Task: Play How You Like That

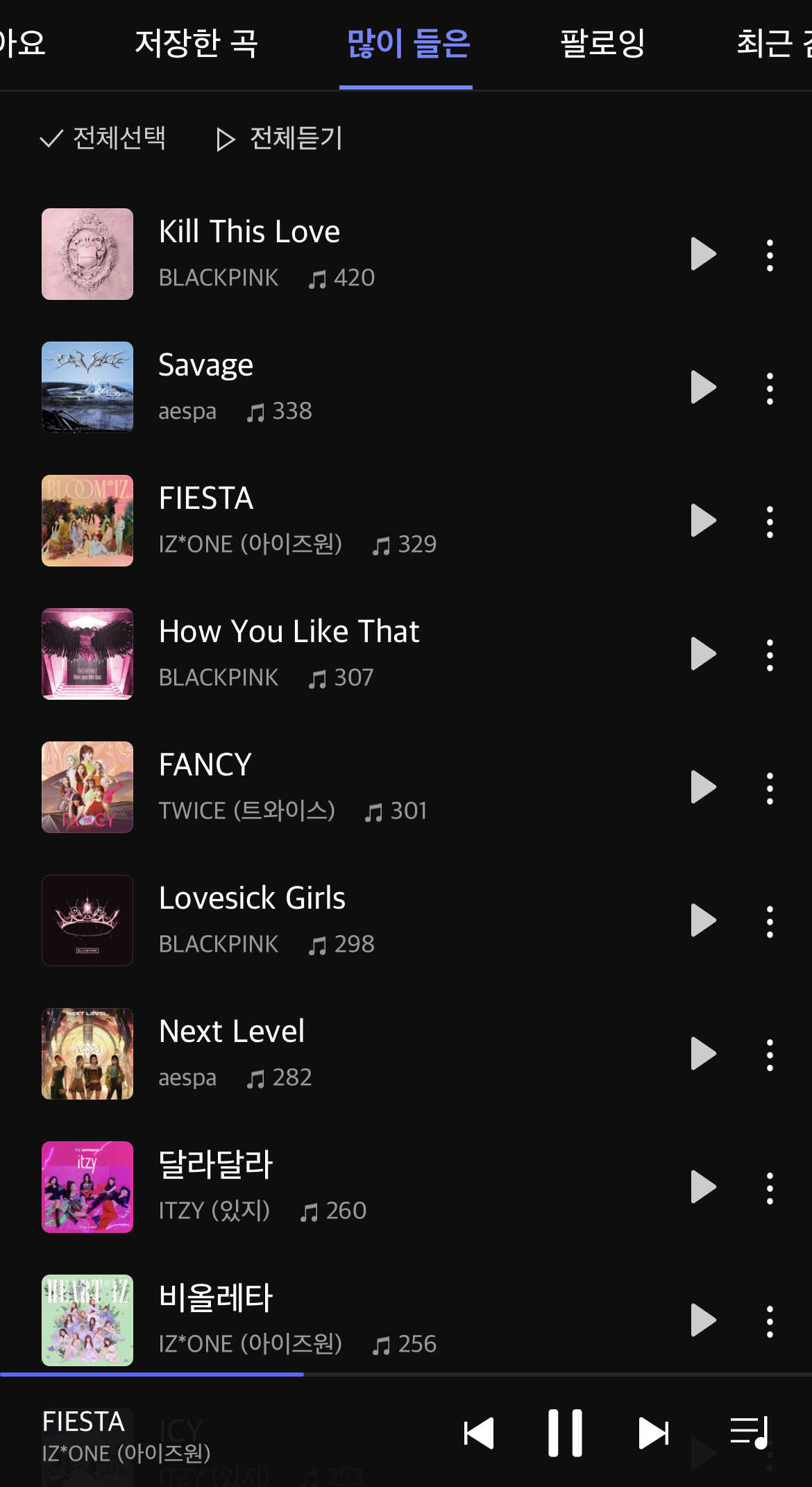Action: tap(702, 654)
